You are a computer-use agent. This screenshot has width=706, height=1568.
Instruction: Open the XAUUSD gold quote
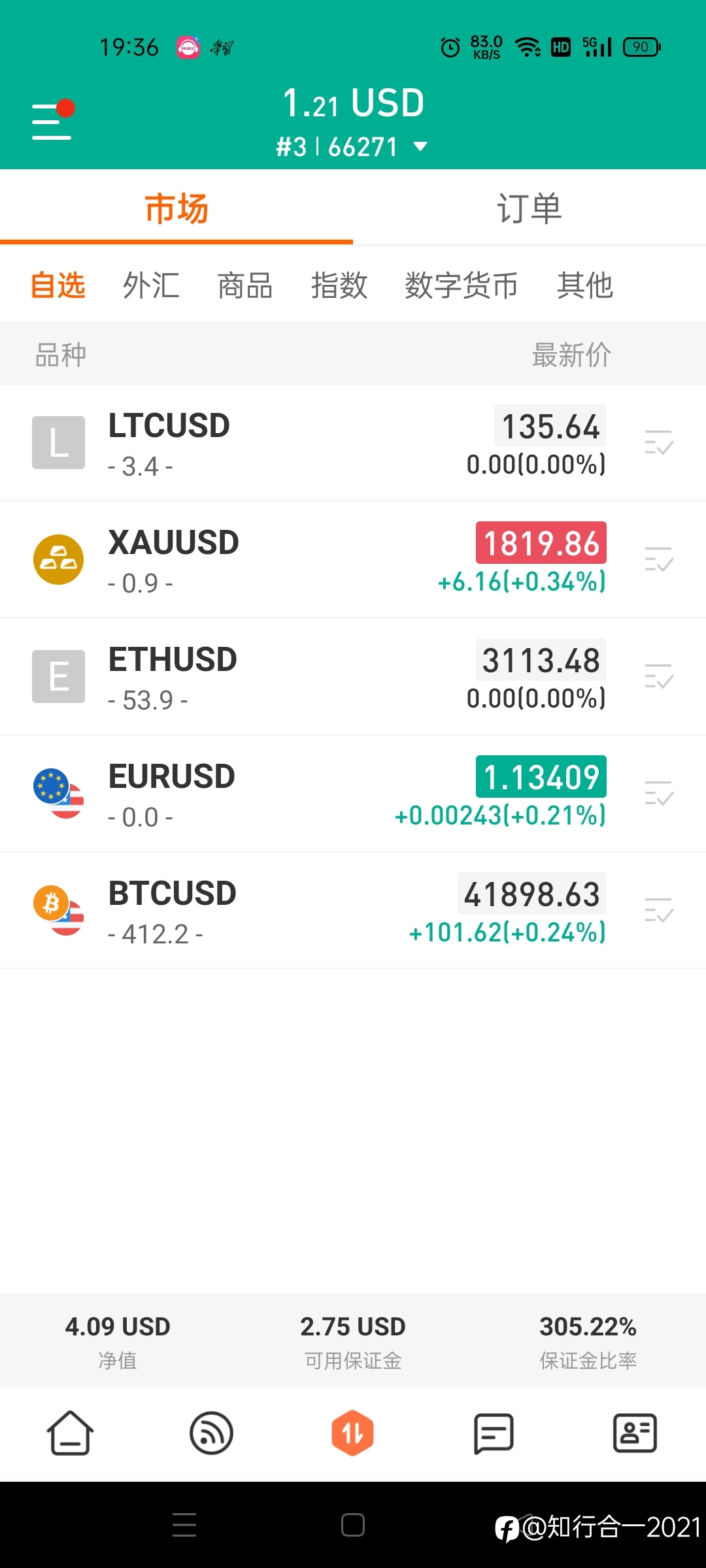coord(353,560)
